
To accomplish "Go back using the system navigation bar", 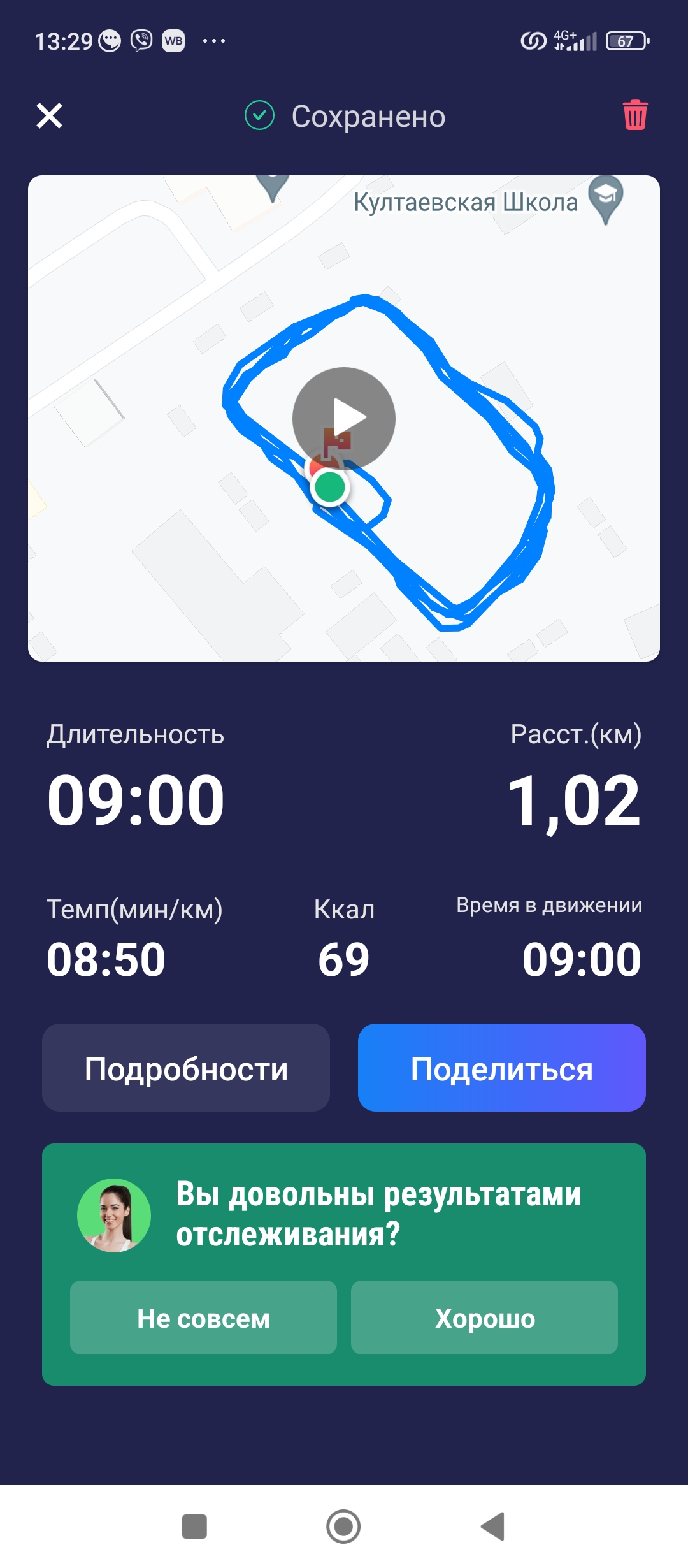I will tap(492, 1527).
